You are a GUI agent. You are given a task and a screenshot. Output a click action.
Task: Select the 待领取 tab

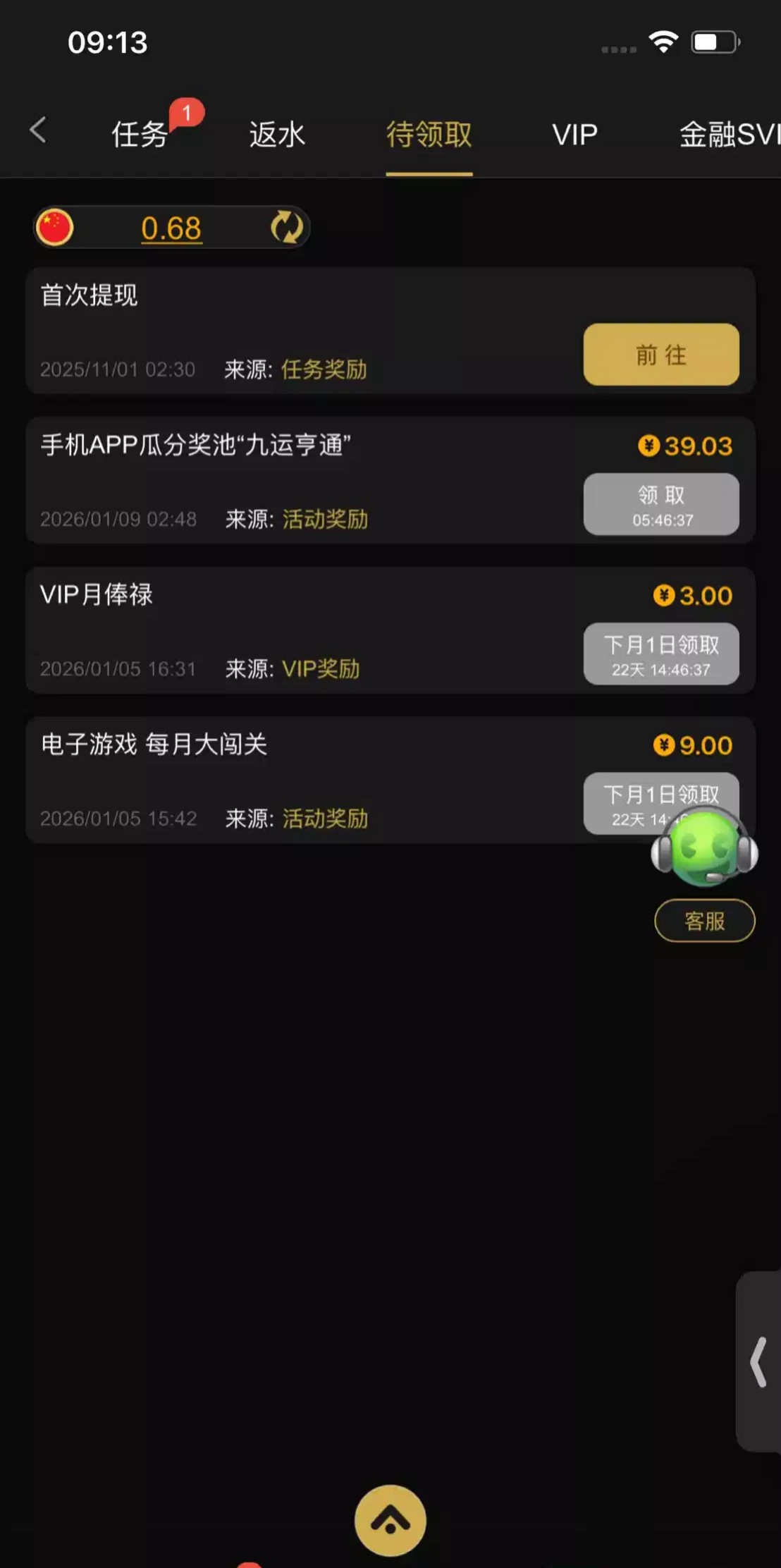click(429, 134)
